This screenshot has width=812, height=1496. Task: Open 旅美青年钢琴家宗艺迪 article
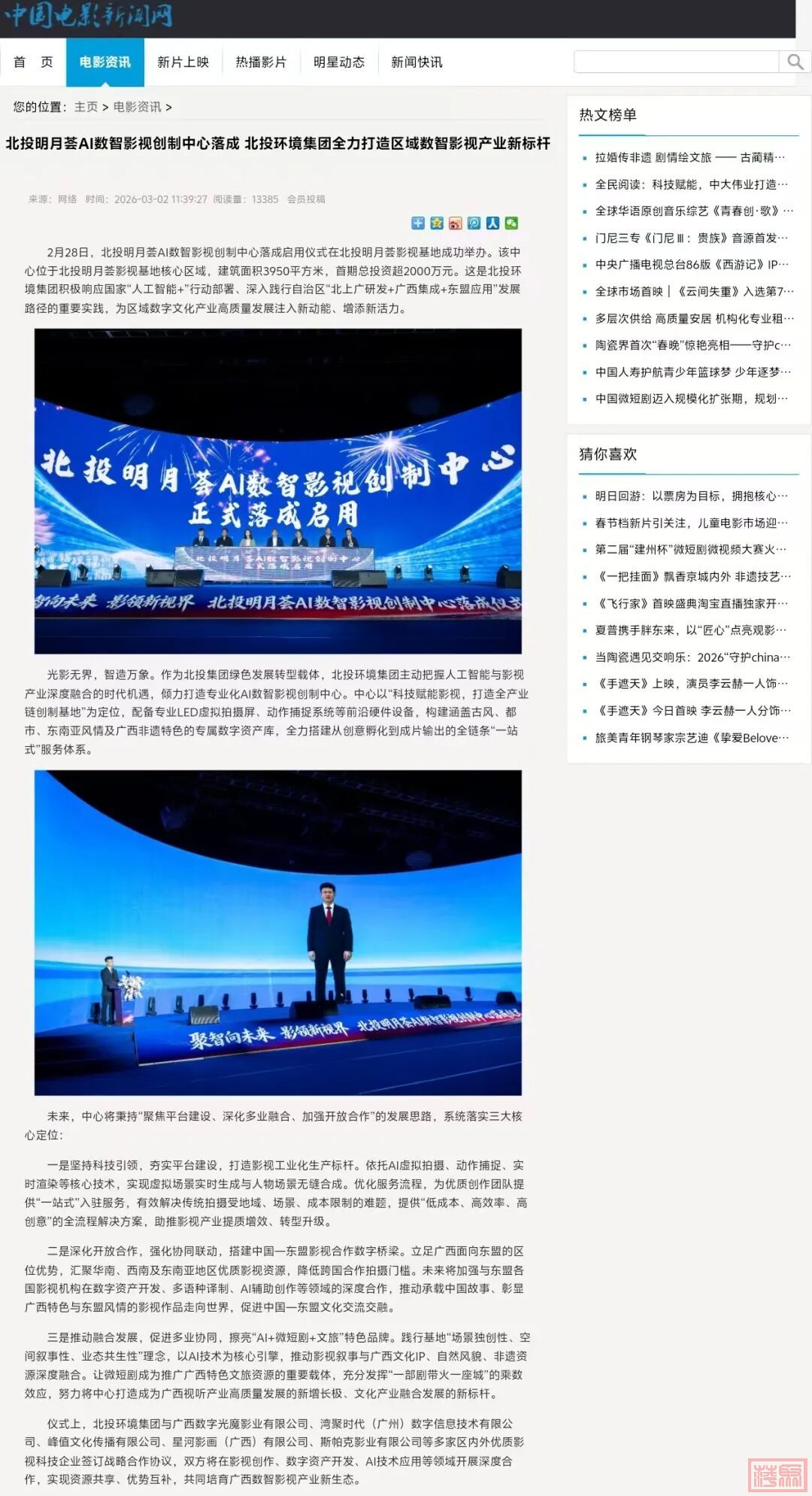[691, 738]
